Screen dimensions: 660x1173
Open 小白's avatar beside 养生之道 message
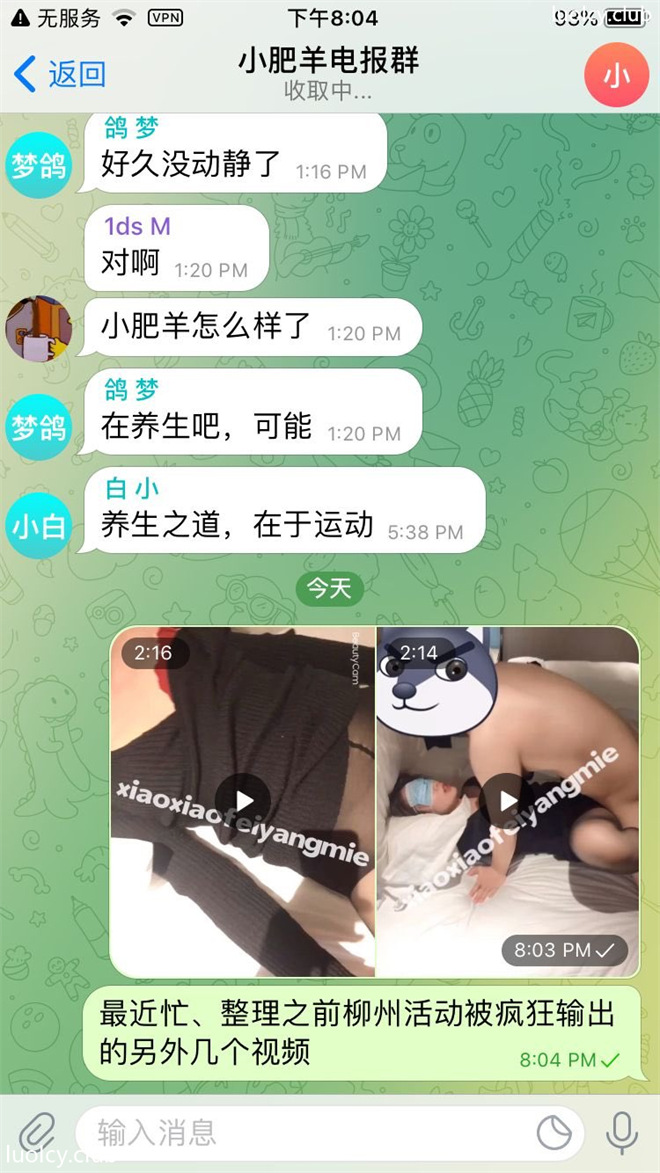tap(38, 526)
